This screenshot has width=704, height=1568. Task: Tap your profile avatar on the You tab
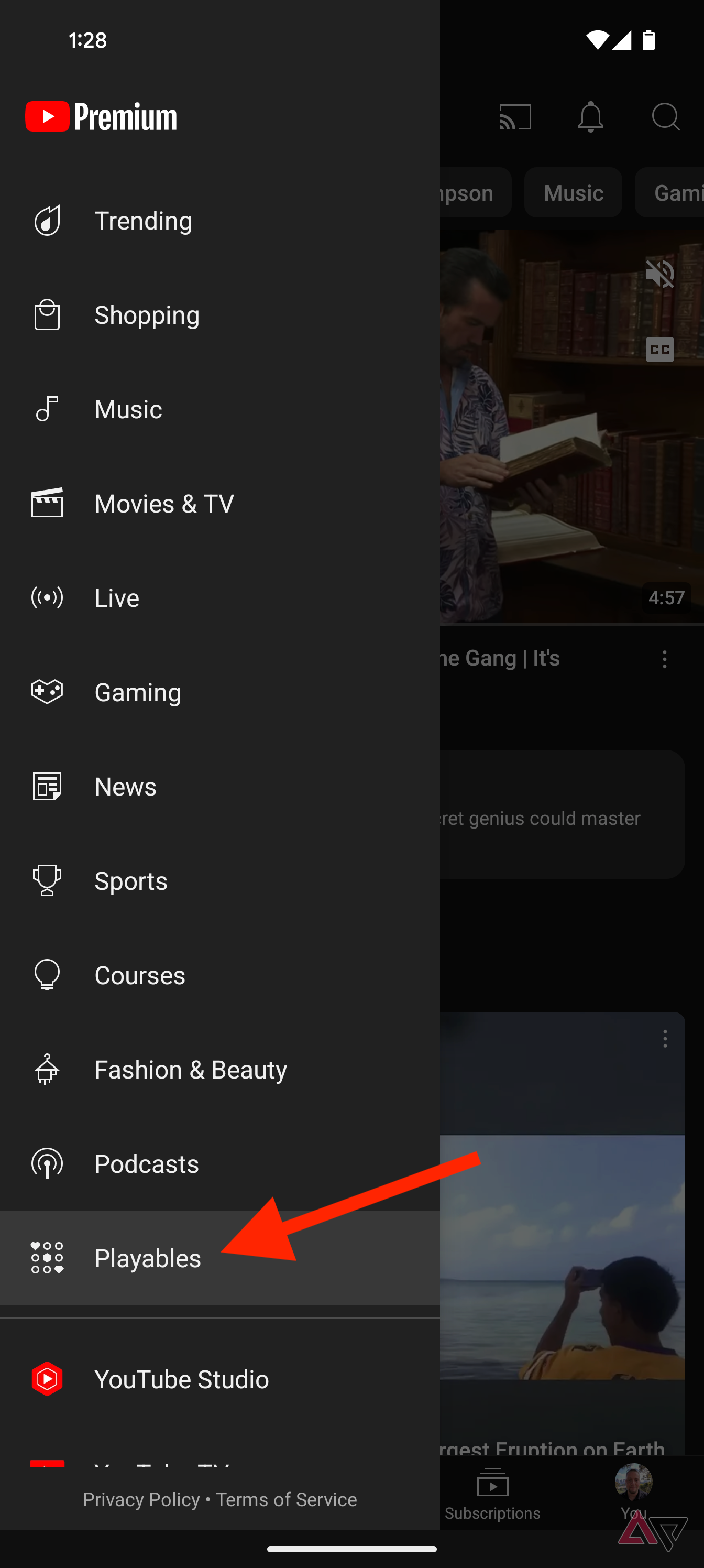[x=633, y=1482]
